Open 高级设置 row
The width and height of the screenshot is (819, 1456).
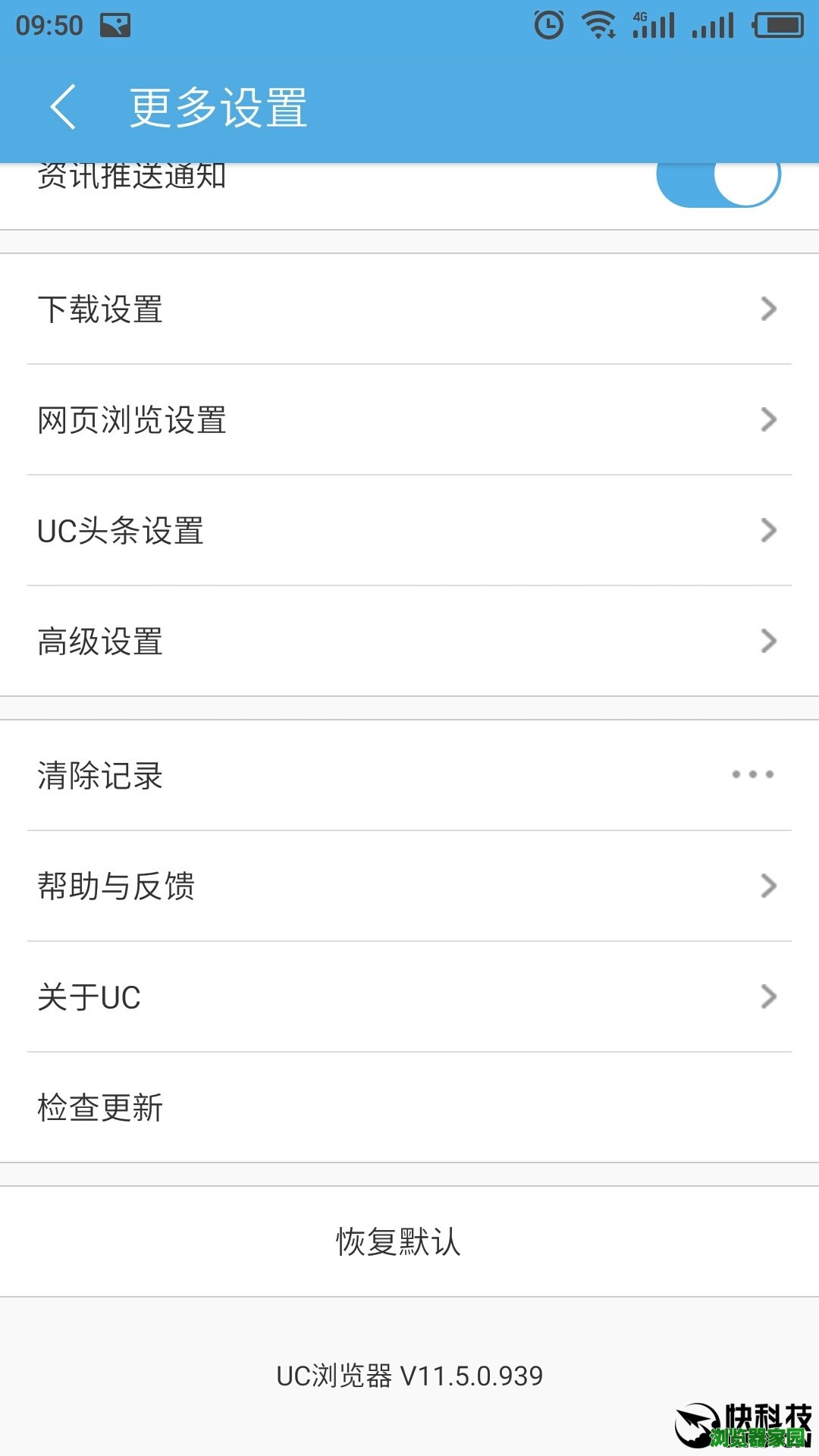[x=409, y=642]
